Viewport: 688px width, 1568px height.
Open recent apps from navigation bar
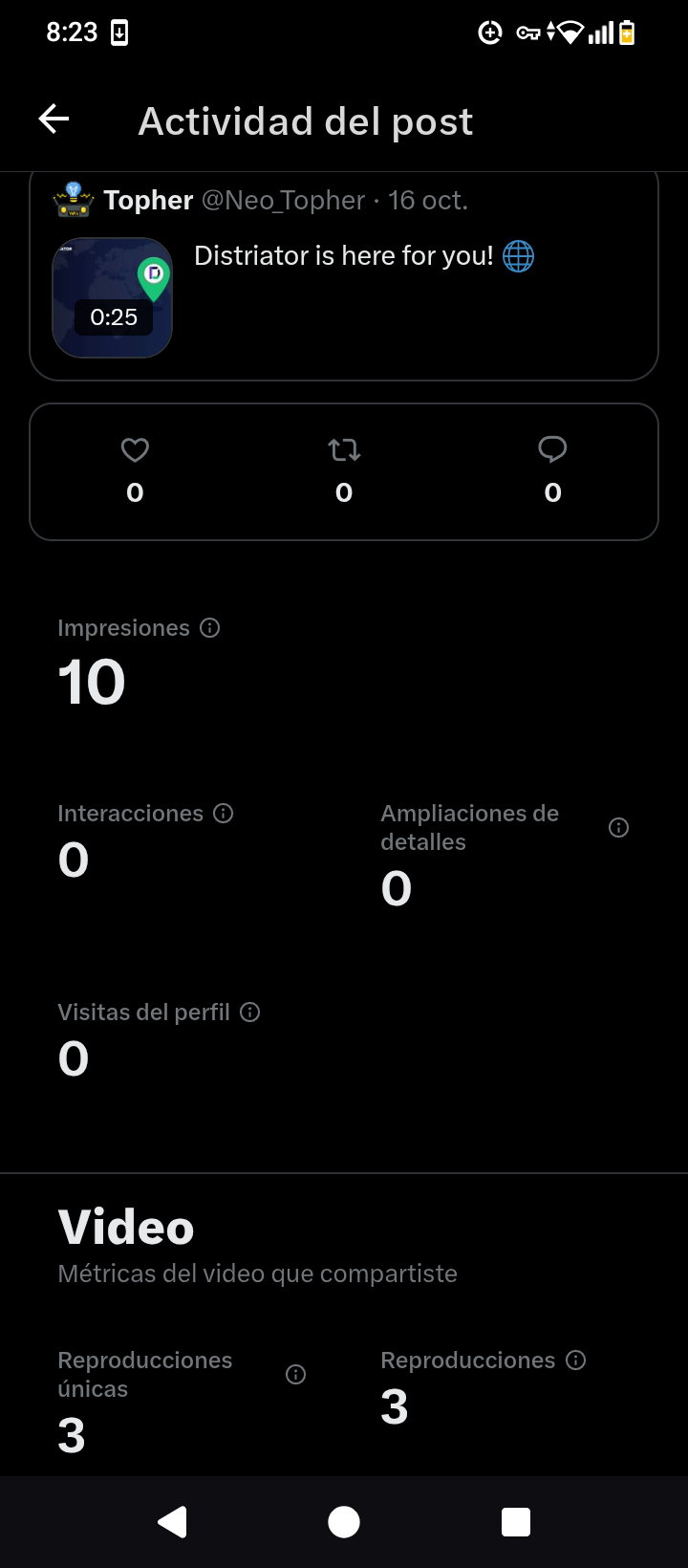(516, 1521)
